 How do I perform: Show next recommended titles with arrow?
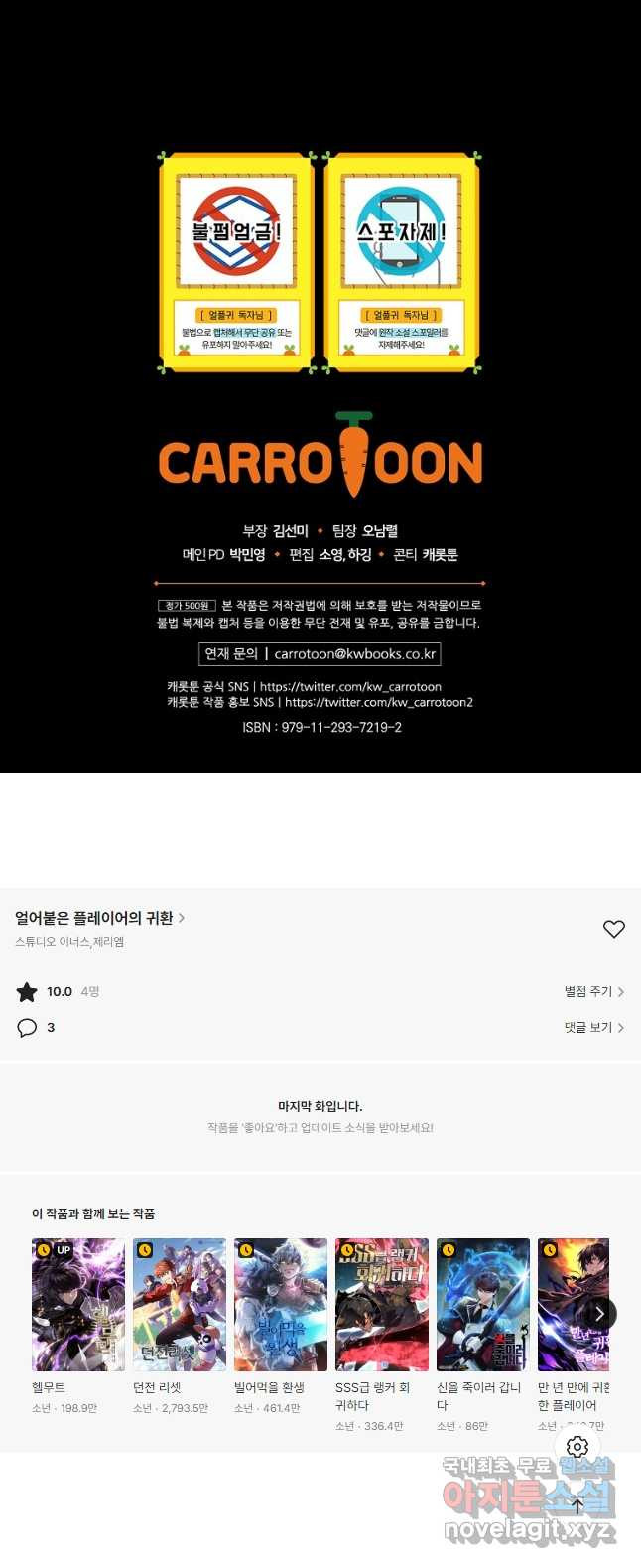click(x=599, y=1313)
